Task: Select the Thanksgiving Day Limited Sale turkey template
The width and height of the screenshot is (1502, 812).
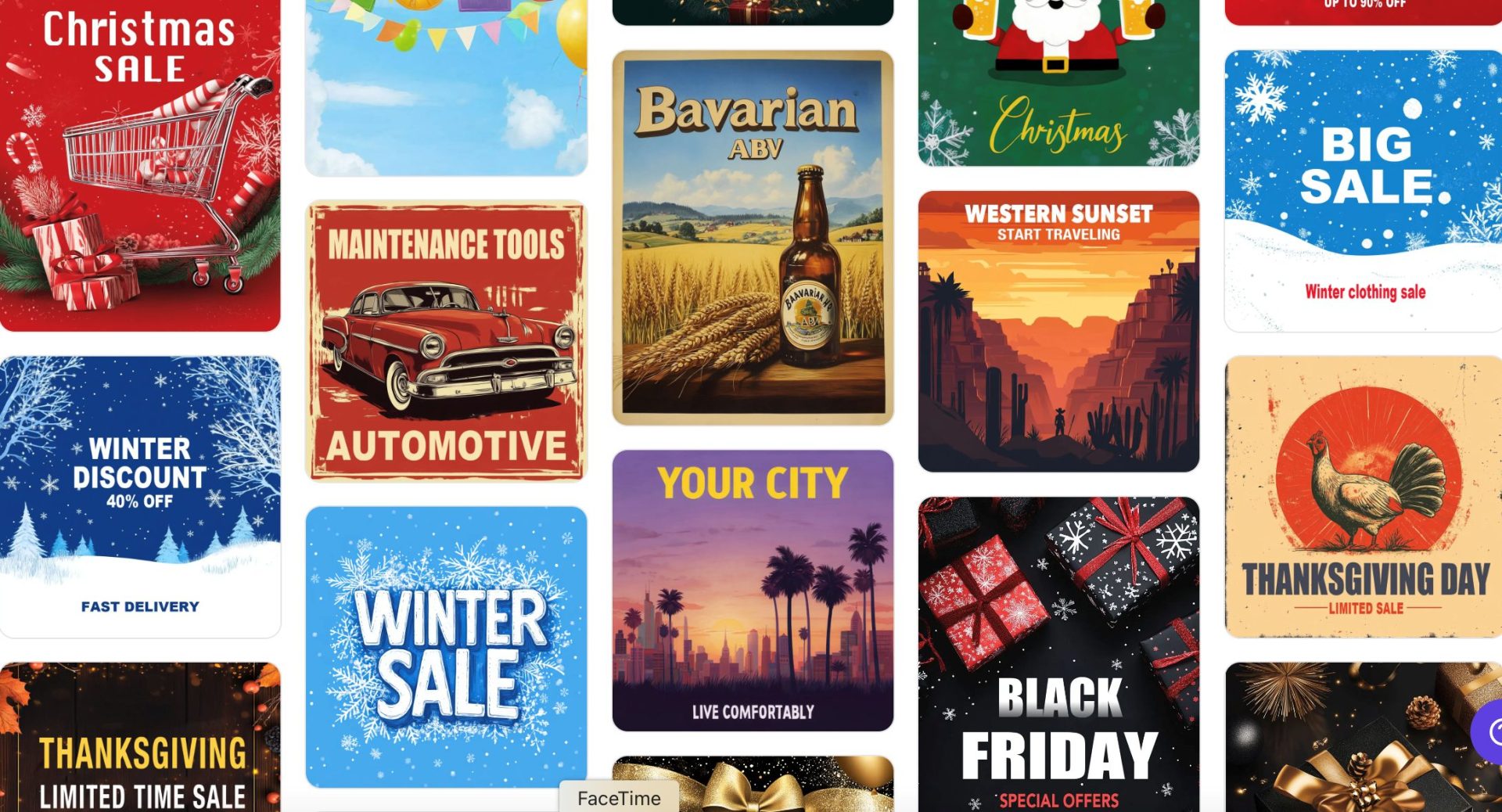Action: tap(1363, 497)
